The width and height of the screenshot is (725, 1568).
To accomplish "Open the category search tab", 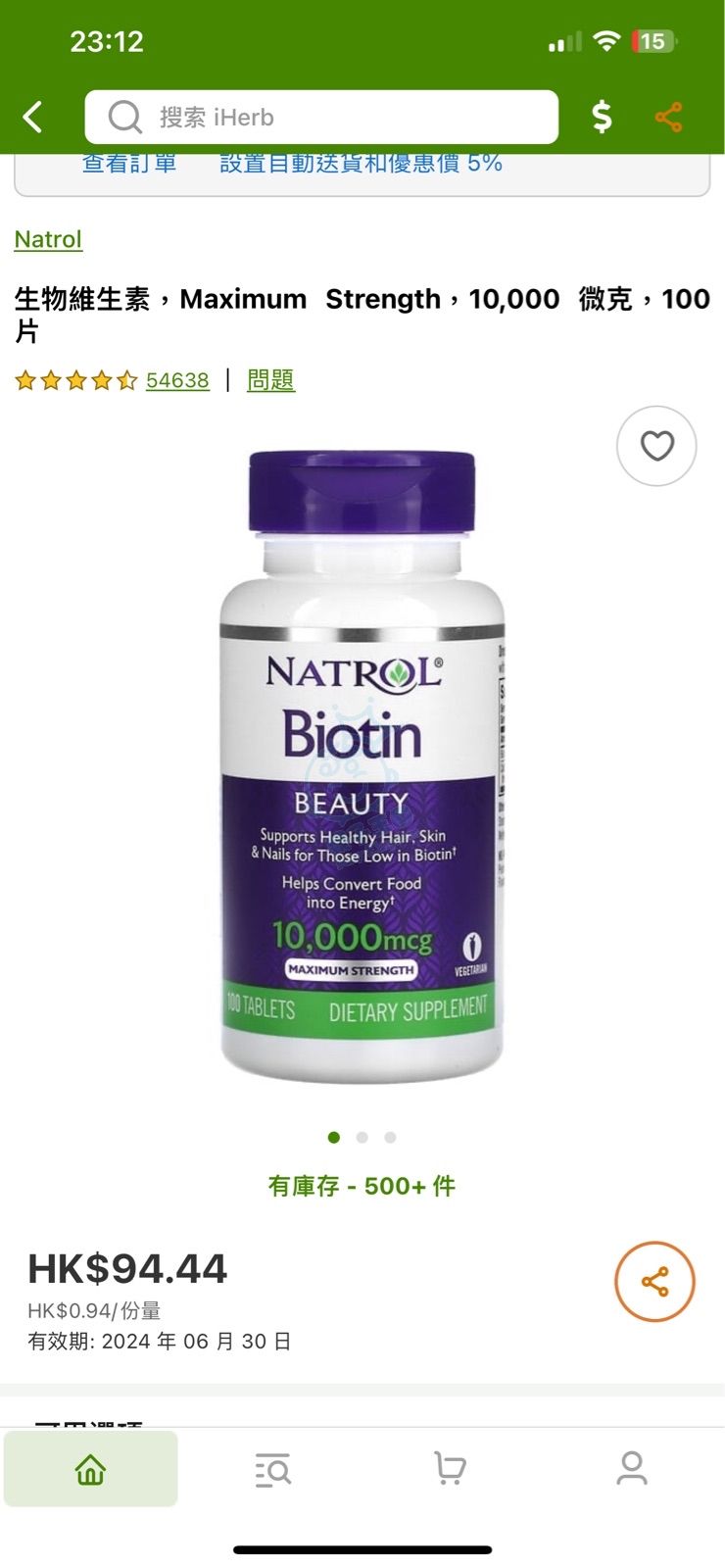I will pos(272,1468).
